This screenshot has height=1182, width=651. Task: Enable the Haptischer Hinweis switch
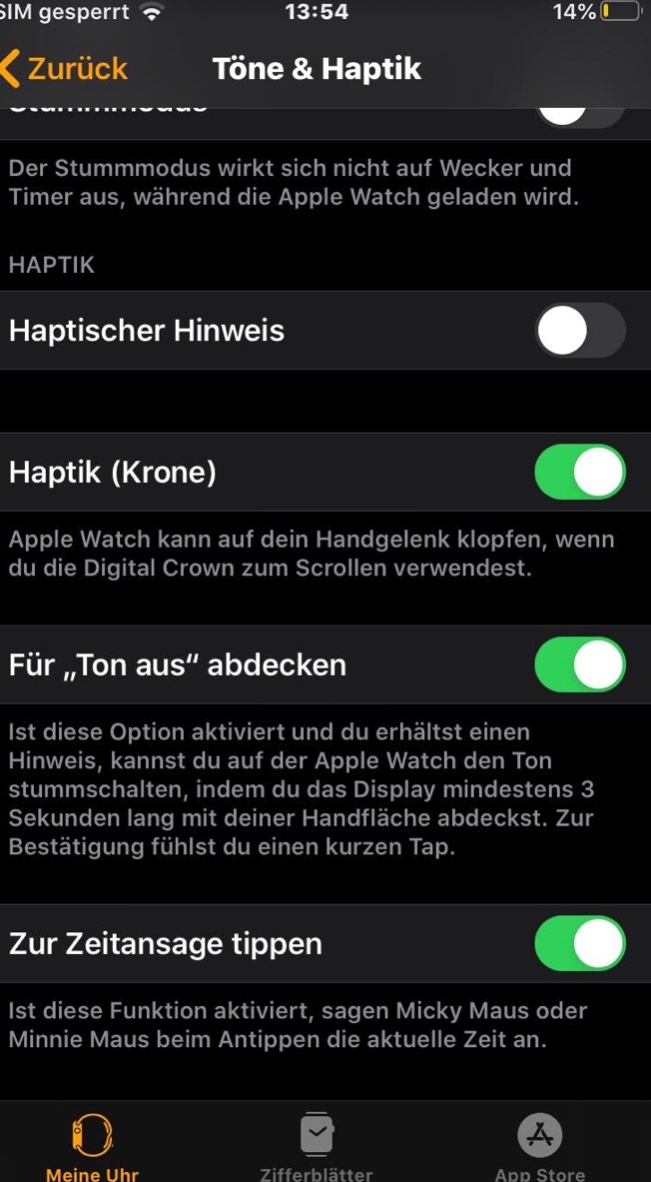click(580, 330)
